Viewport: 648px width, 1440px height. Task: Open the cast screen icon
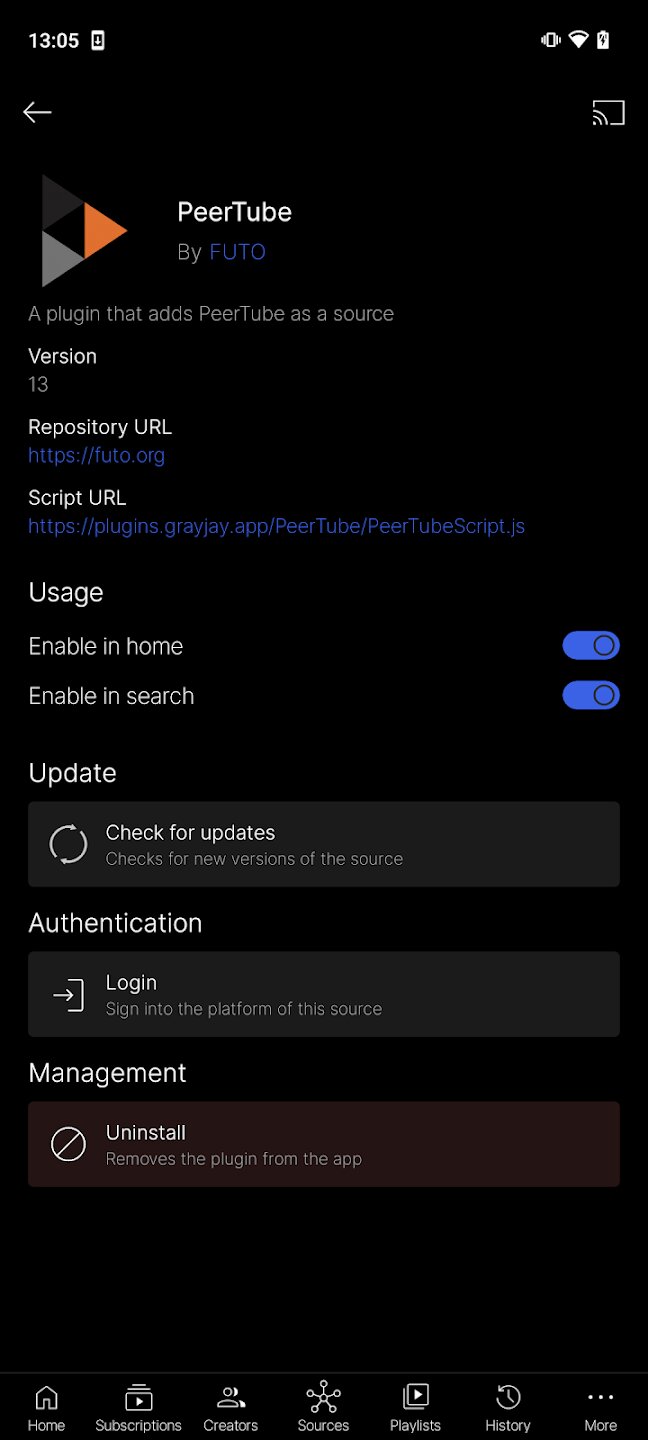[608, 113]
